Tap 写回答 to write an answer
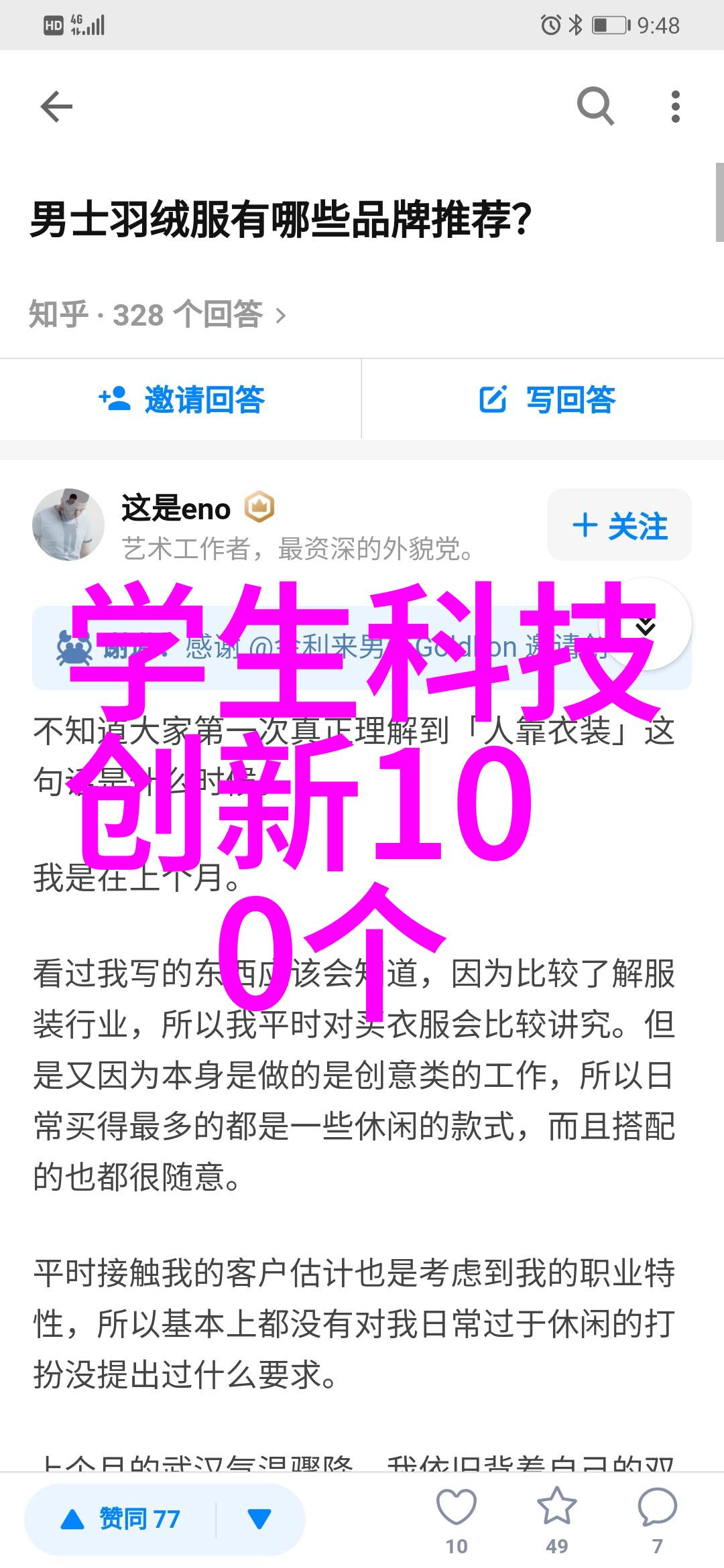Screen dimensions: 724x1568 click(x=547, y=399)
